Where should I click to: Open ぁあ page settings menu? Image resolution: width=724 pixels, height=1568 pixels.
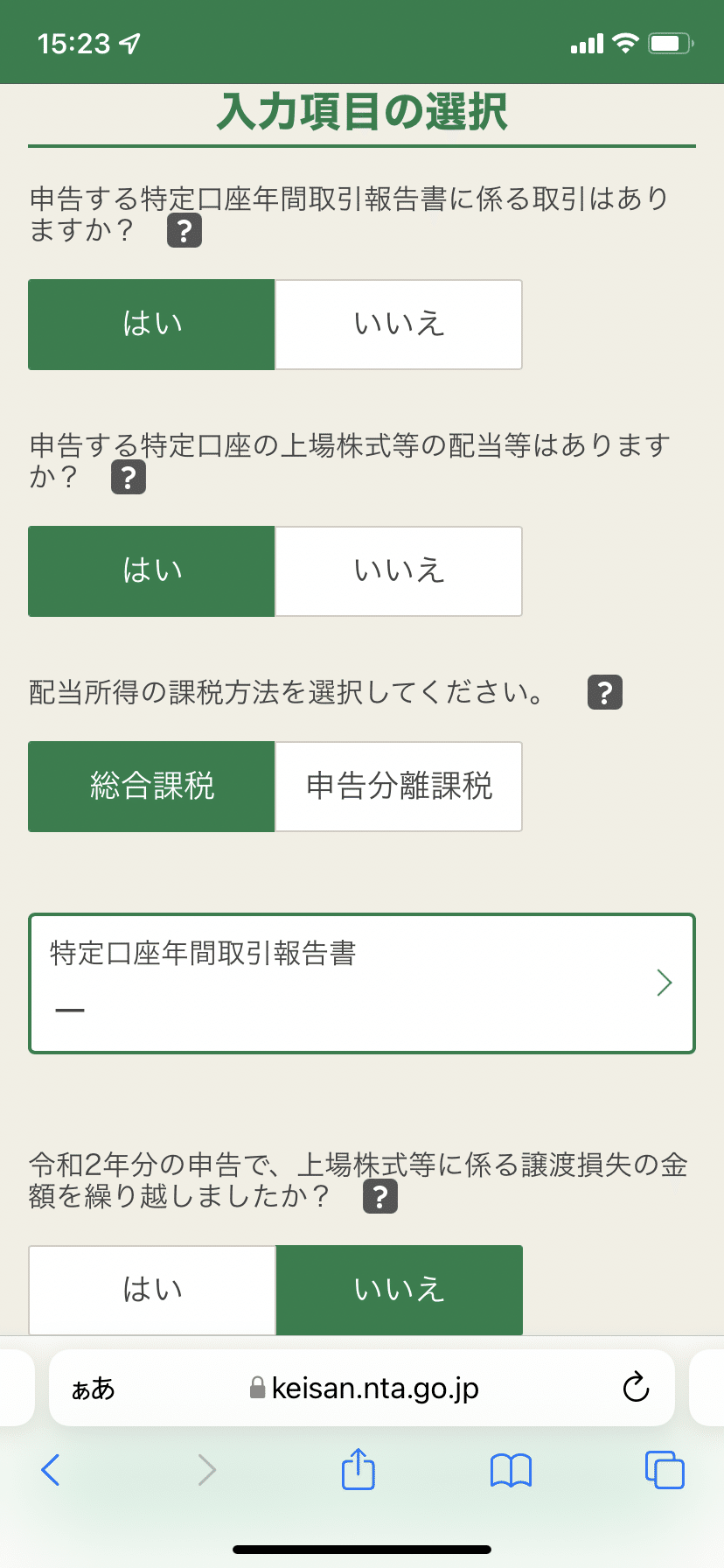click(93, 1389)
